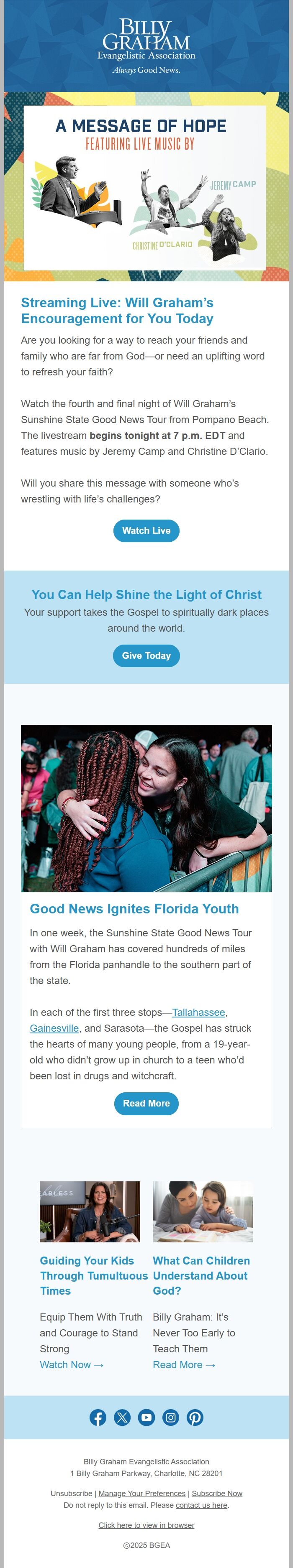This screenshot has width=293, height=1568.
Task: Open the mother and child reading photo
Action: (203, 1211)
